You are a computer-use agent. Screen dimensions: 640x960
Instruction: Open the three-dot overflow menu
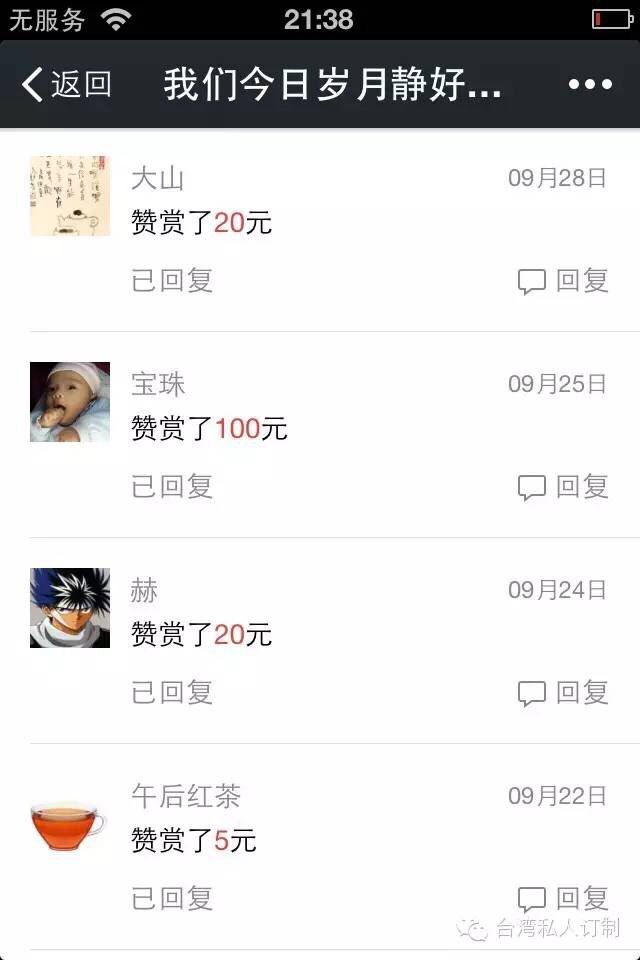coord(589,85)
